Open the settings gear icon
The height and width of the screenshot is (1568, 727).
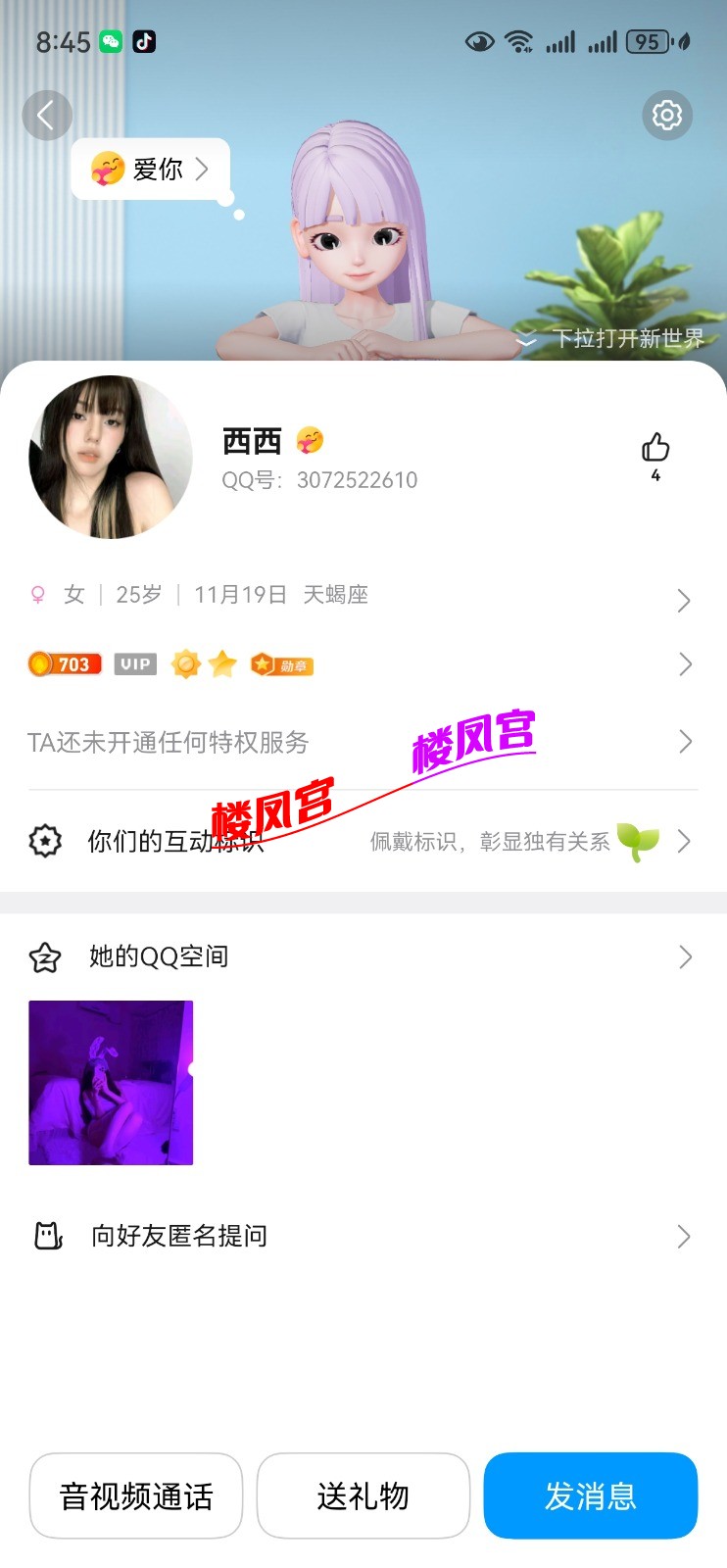coord(667,115)
